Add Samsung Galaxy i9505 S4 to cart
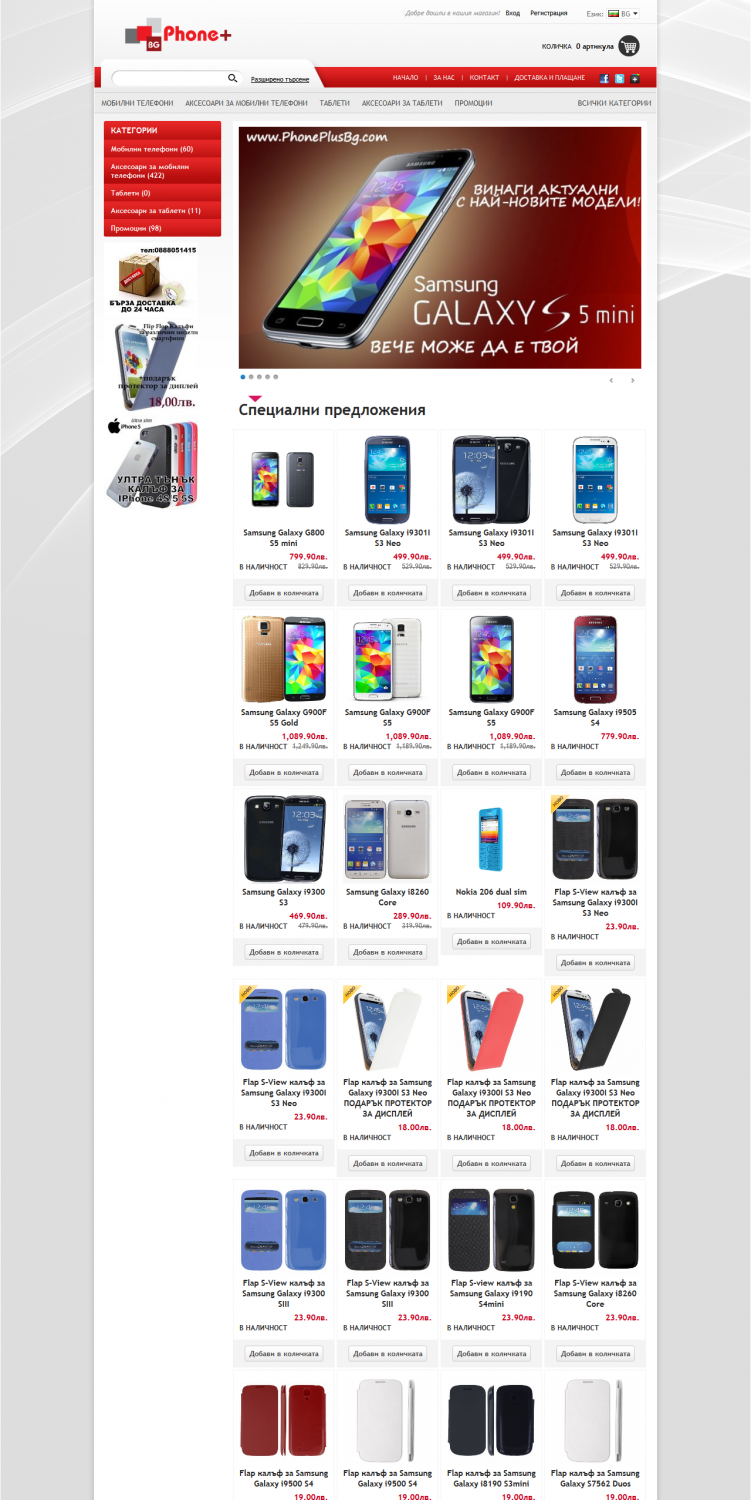This screenshot has height=1500, width=751. [595, 773]
